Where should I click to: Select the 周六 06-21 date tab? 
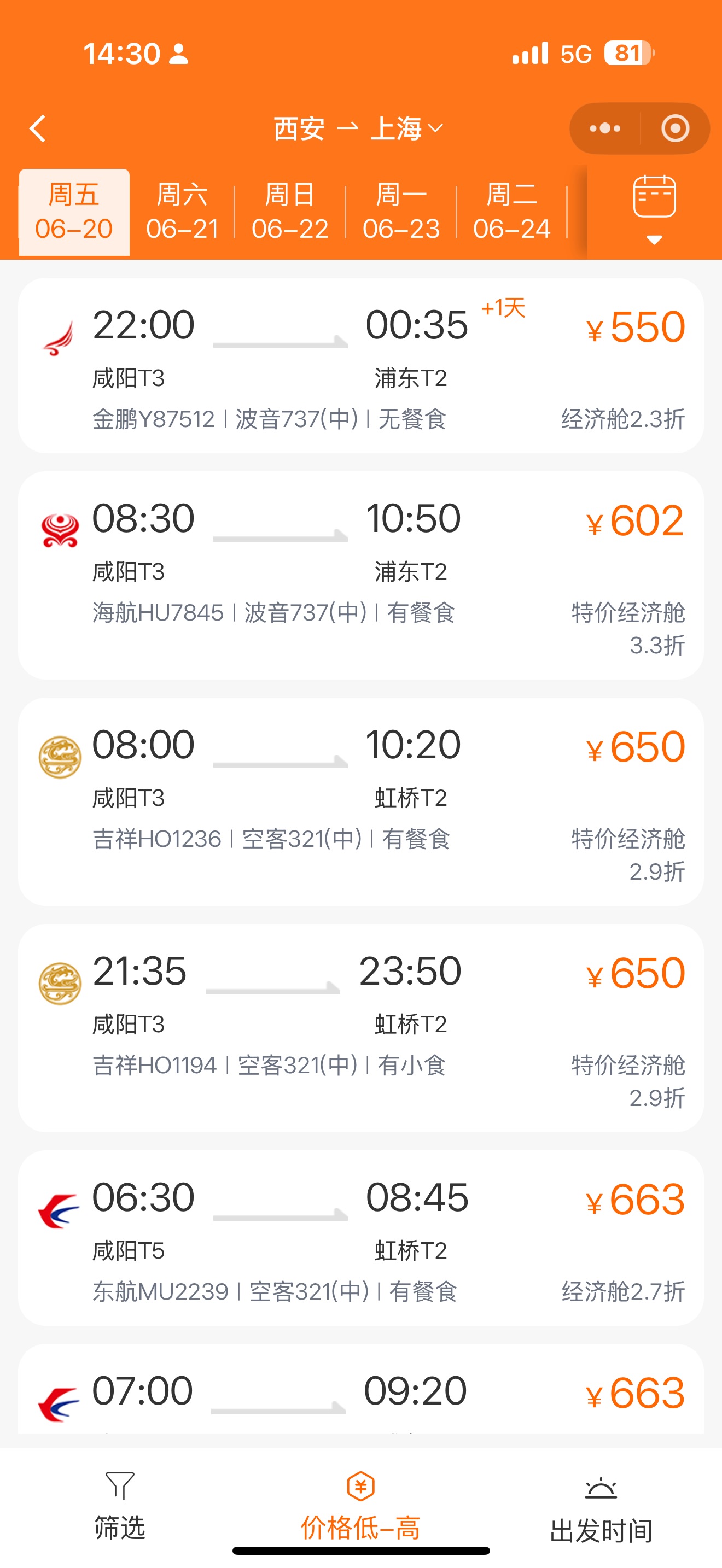pyautogui.click(x=182, y=212)
